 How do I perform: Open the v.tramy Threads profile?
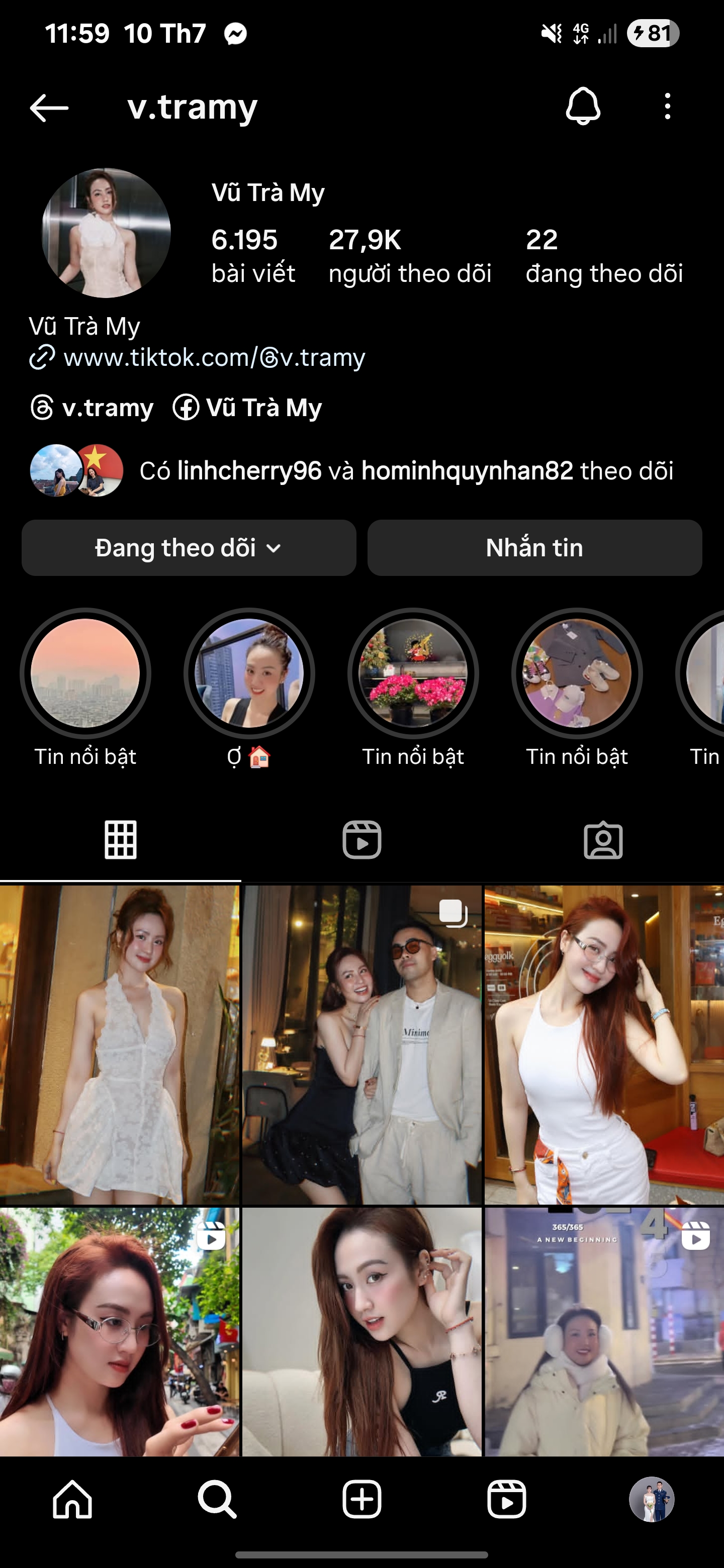93,407
